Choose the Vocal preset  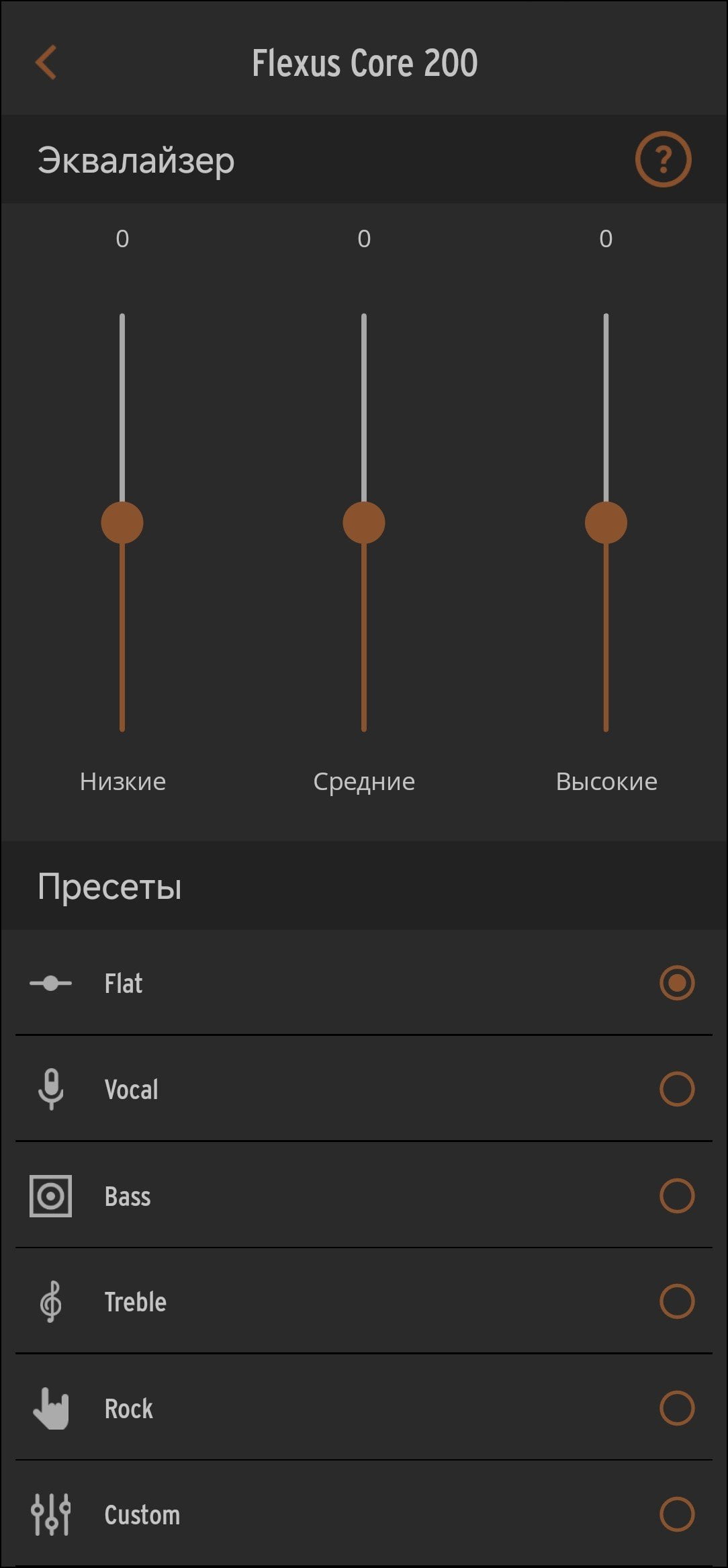coord(364,1088)
